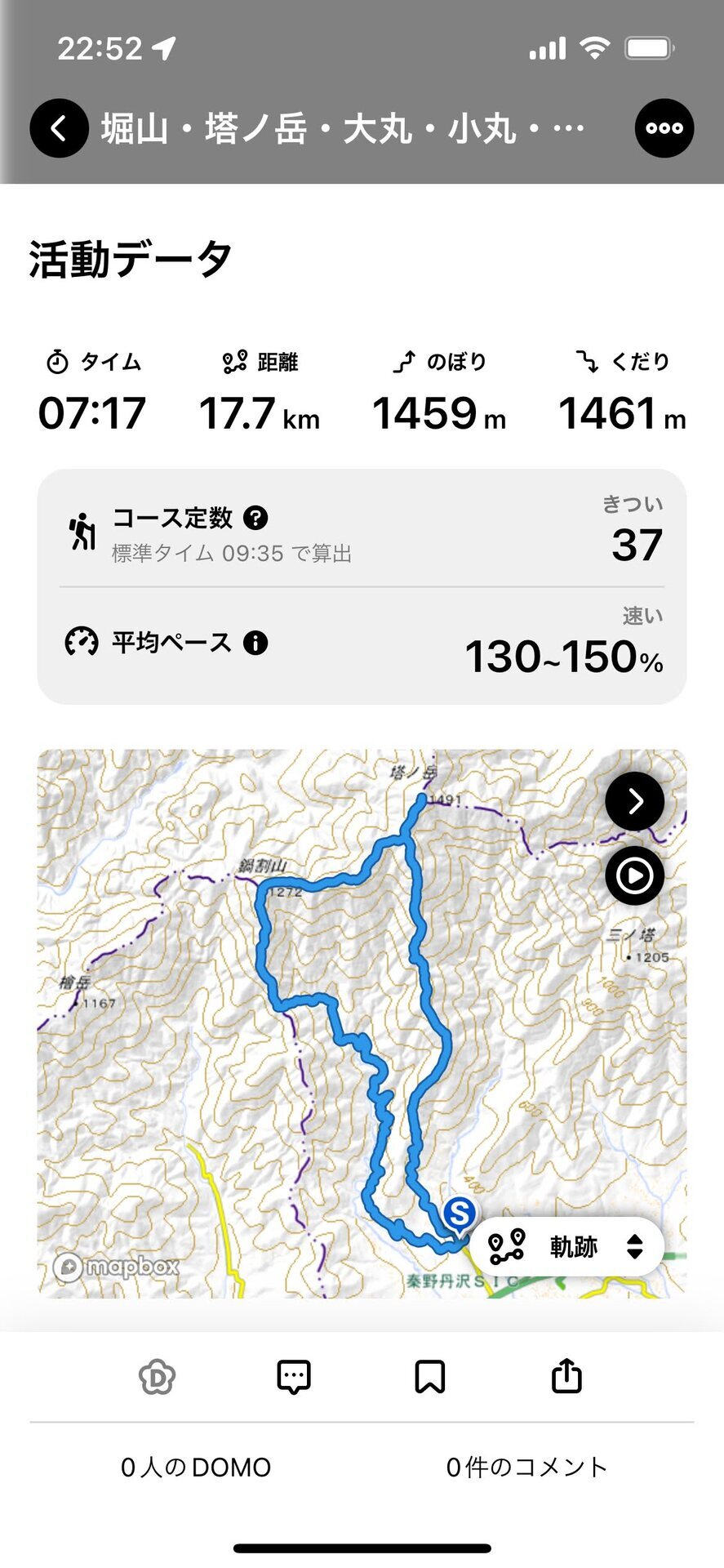Open the three-dot overflow menu
724x1568 pixels.
pos(664,128)
